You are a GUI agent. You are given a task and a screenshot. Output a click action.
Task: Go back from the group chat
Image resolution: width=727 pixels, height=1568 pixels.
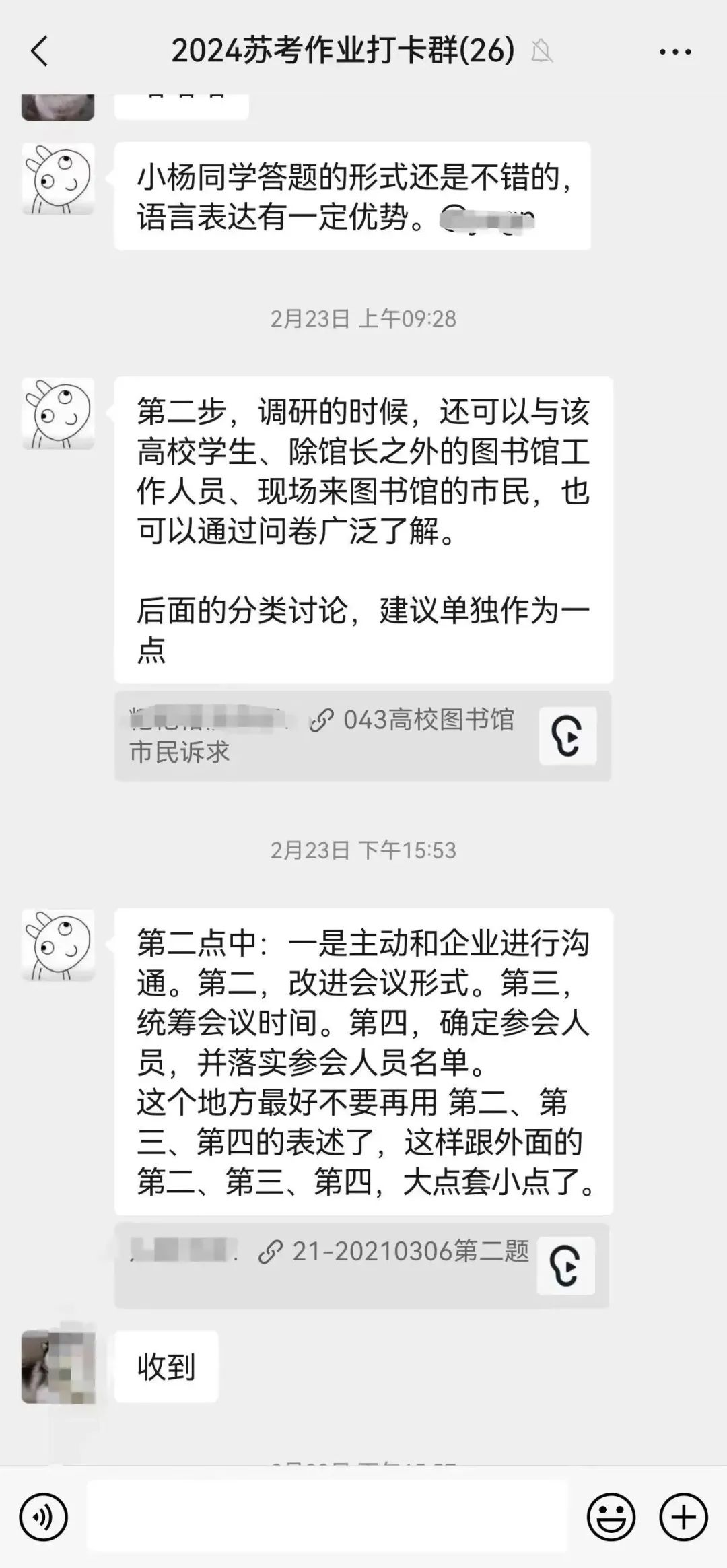pyautogui.click(x=40, y=51)
